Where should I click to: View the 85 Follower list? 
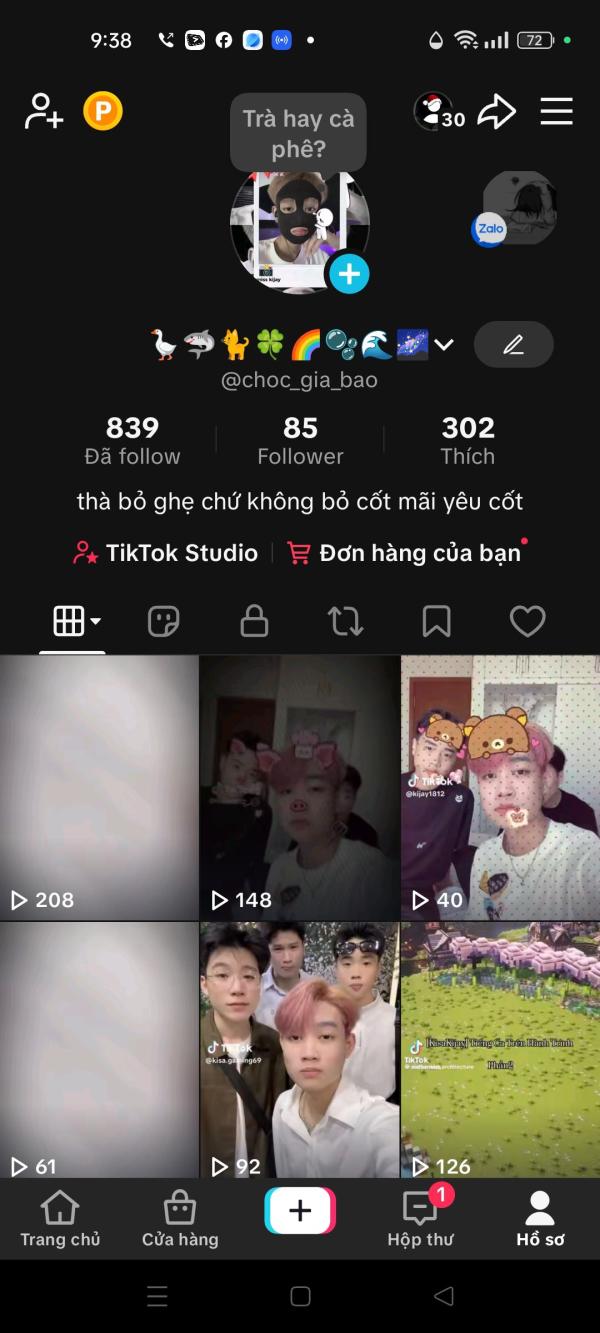pyautogui.click(x=300, y=441)
